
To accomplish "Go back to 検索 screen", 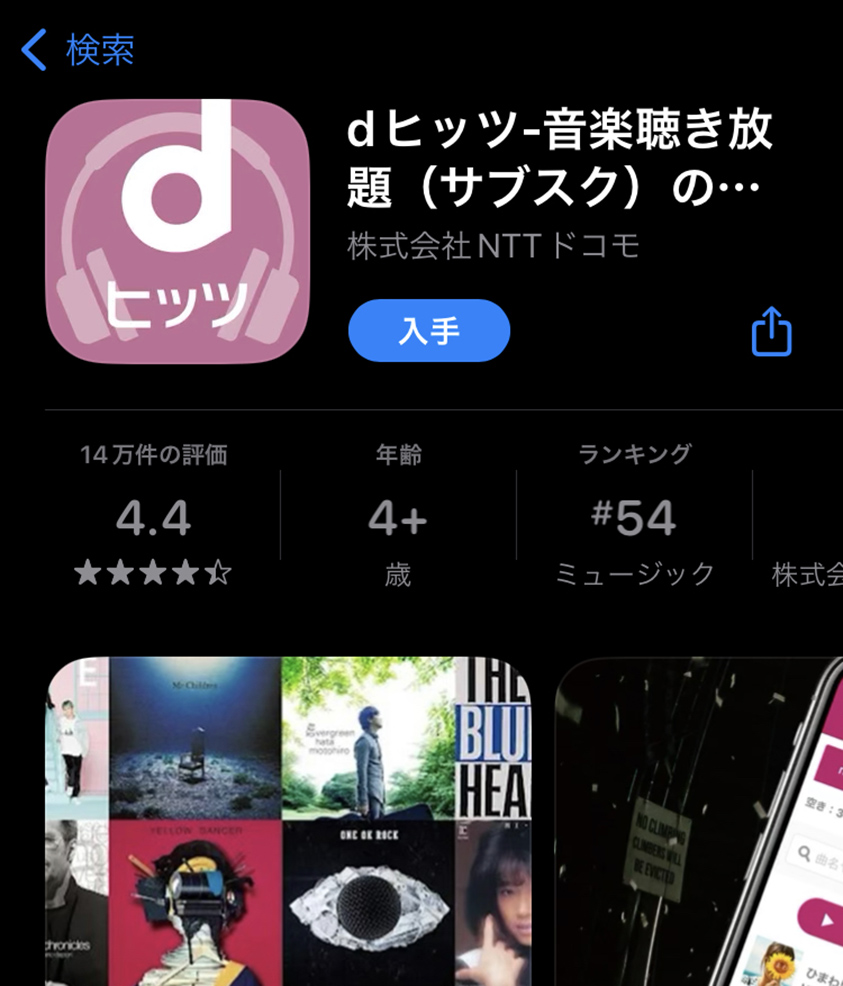I will point(78,50).
